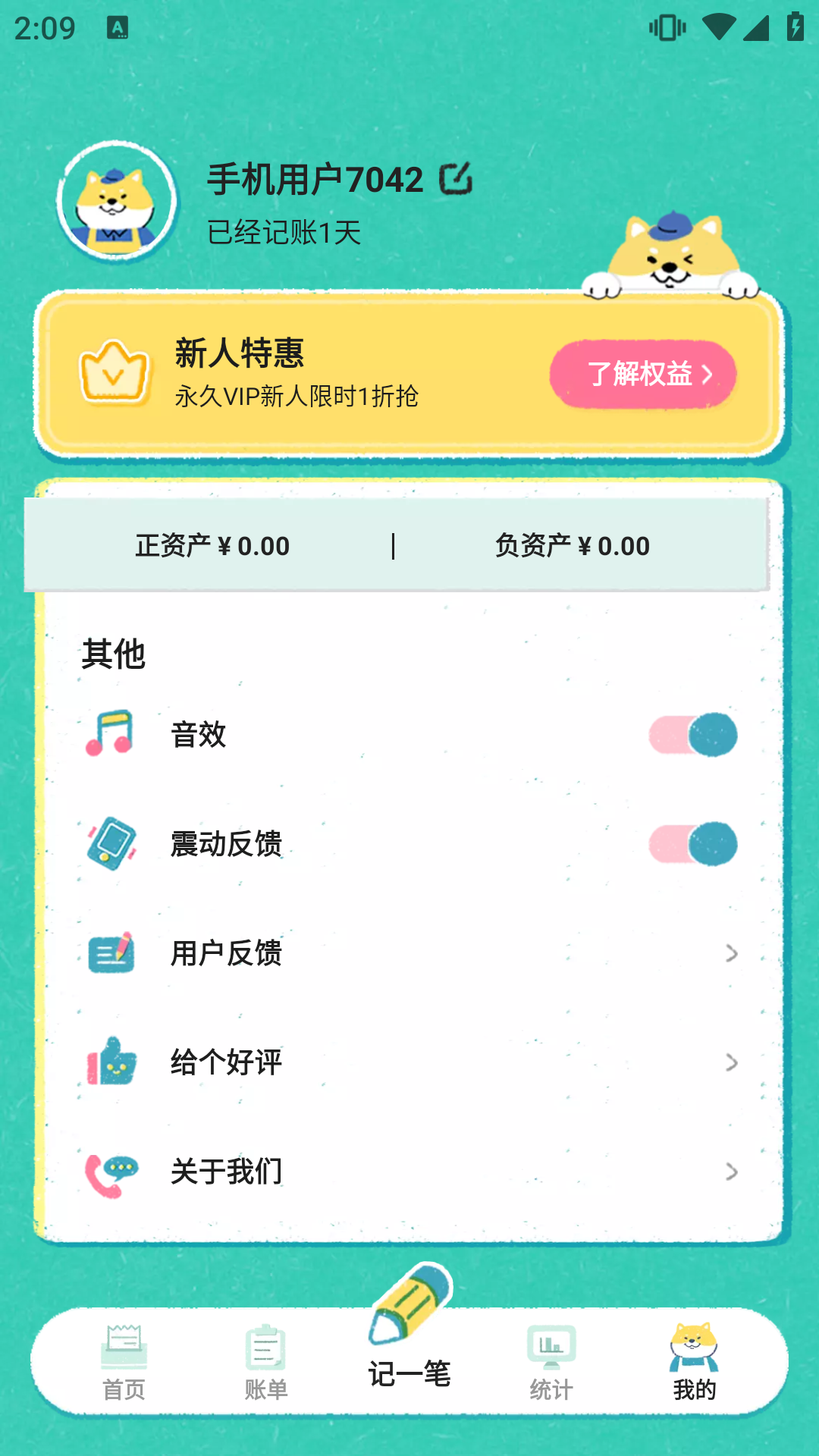Select the 用户反馈 note and pencil icon

click(x=112, y=953)
